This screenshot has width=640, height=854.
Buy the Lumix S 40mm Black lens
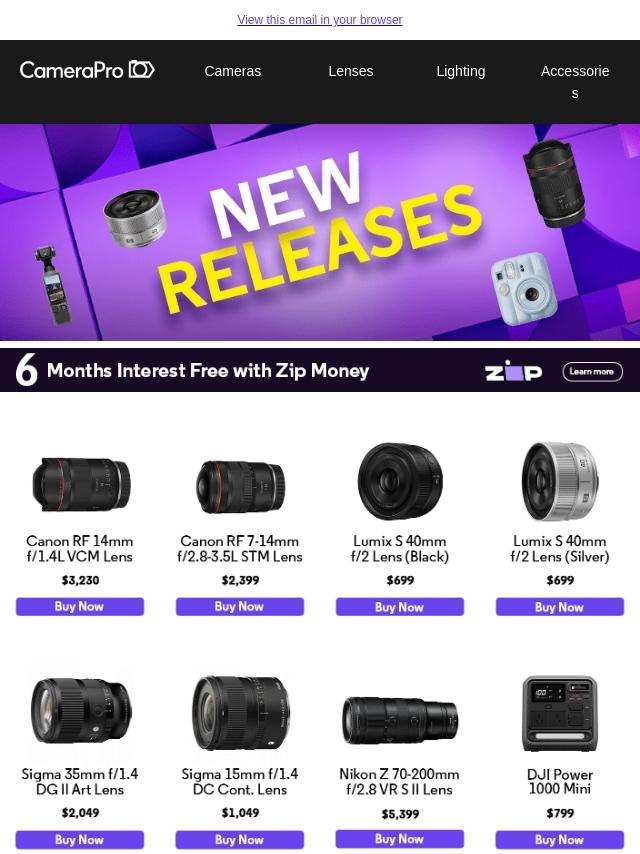400,607
